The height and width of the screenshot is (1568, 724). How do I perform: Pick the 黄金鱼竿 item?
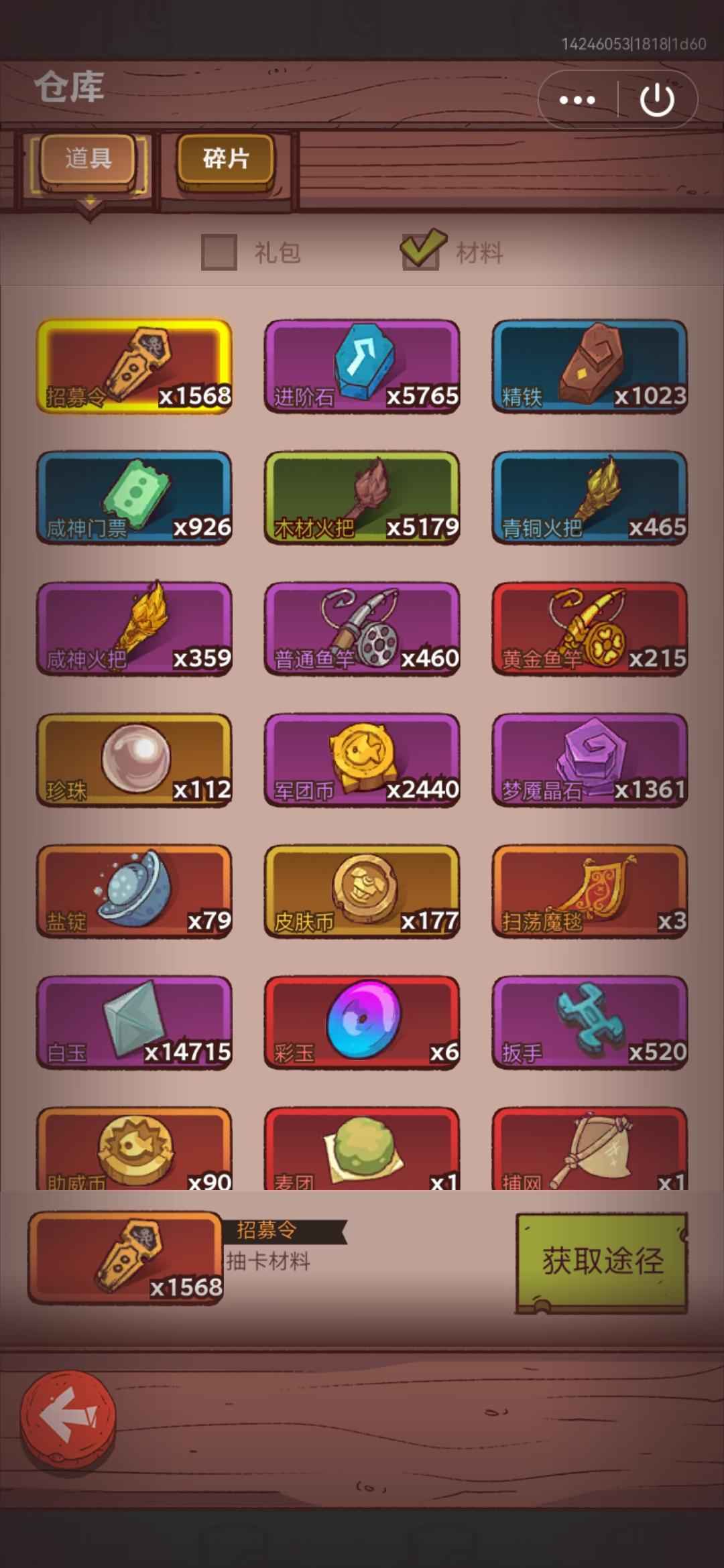[x=590, y=629]
